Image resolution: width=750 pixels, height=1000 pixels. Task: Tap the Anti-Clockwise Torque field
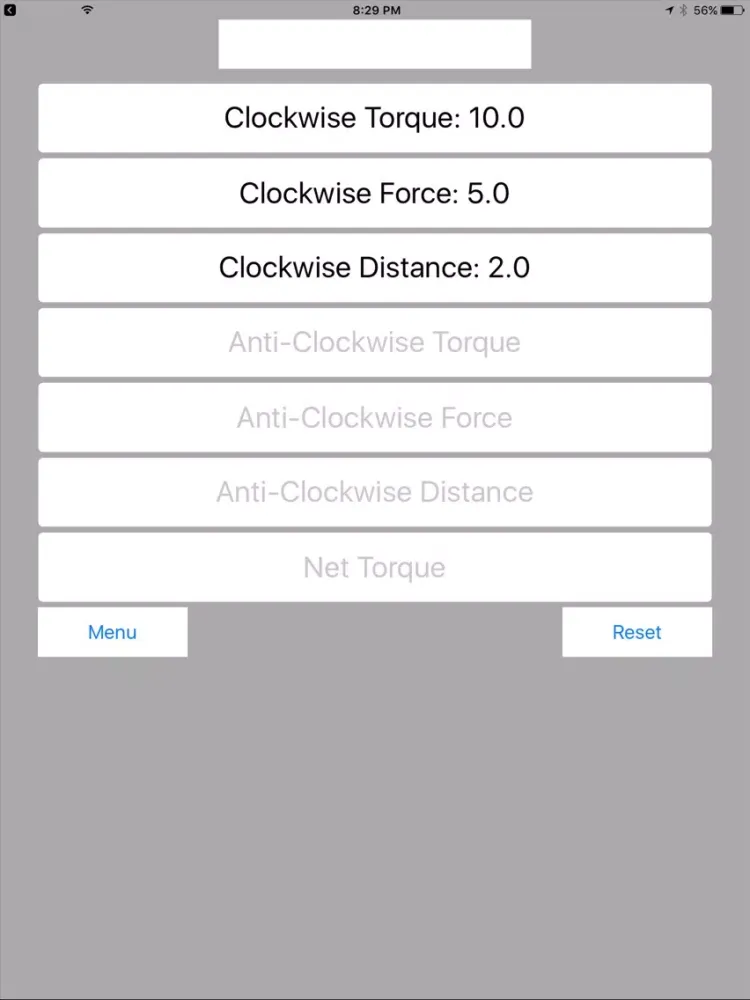click(375, 343)
